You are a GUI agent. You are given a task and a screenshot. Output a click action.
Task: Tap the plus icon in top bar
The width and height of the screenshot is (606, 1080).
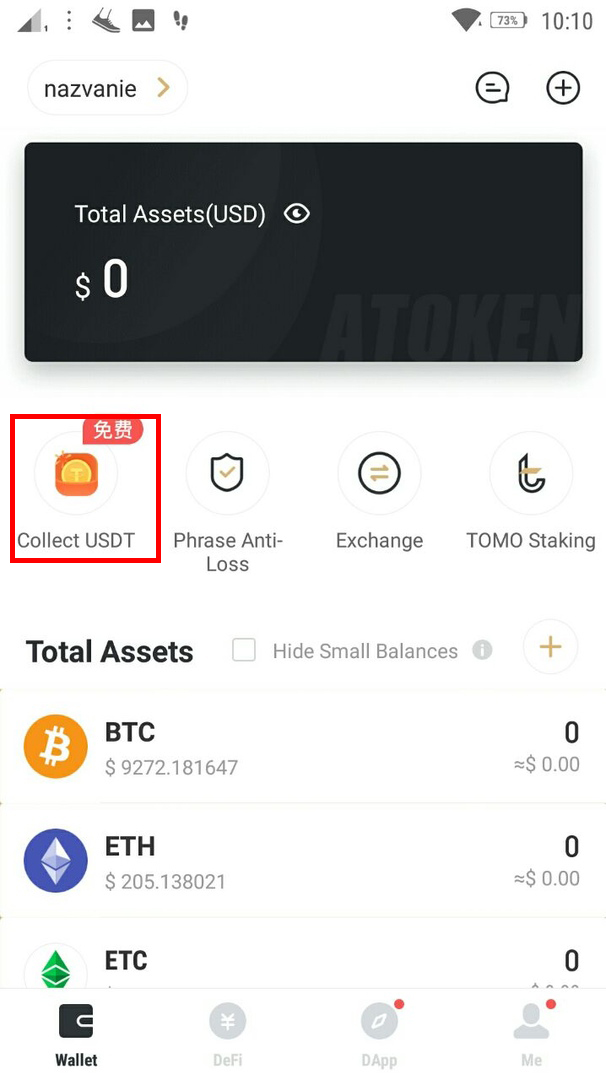pyautogui.click(x=563, y=88)
